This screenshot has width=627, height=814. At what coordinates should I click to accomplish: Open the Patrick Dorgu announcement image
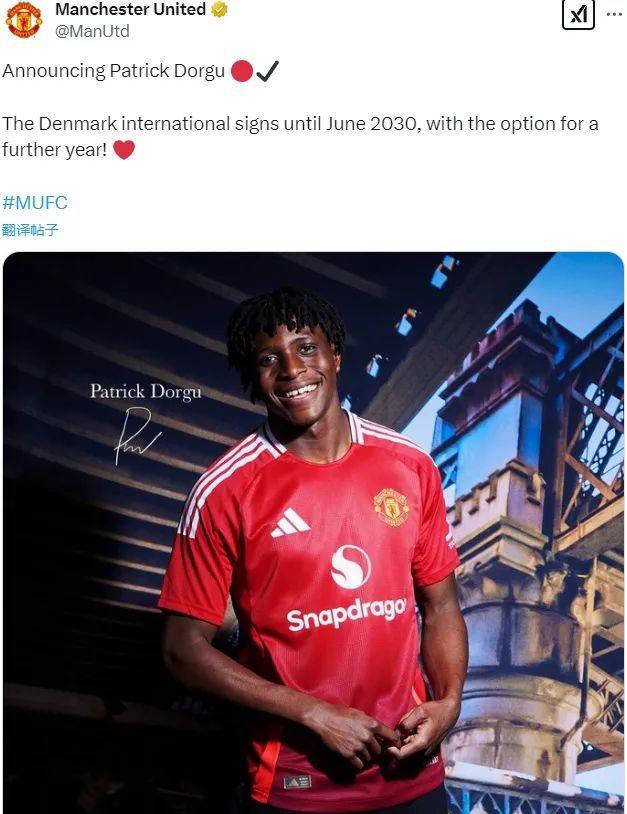(313, 530)
